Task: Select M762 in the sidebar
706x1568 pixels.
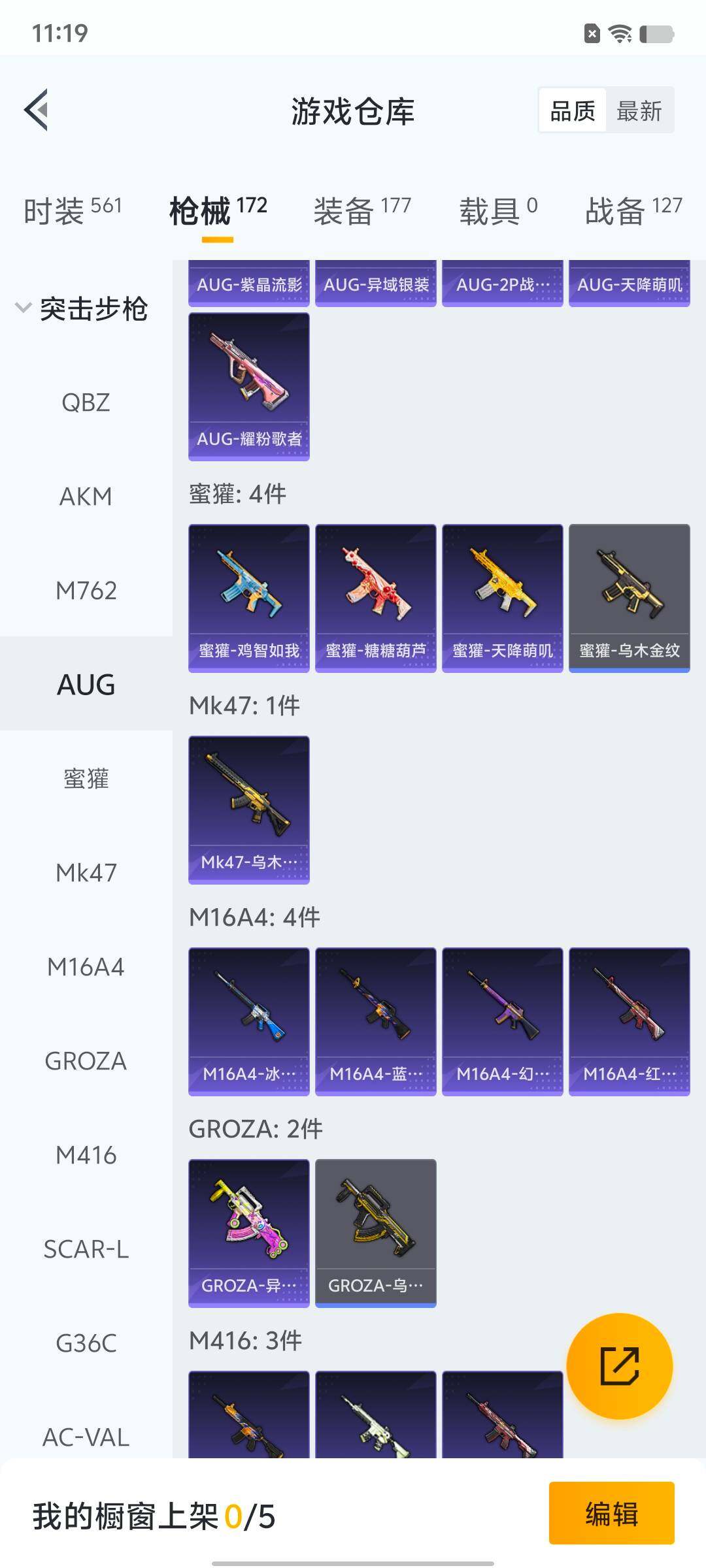Action: click(x=86, y=591)
